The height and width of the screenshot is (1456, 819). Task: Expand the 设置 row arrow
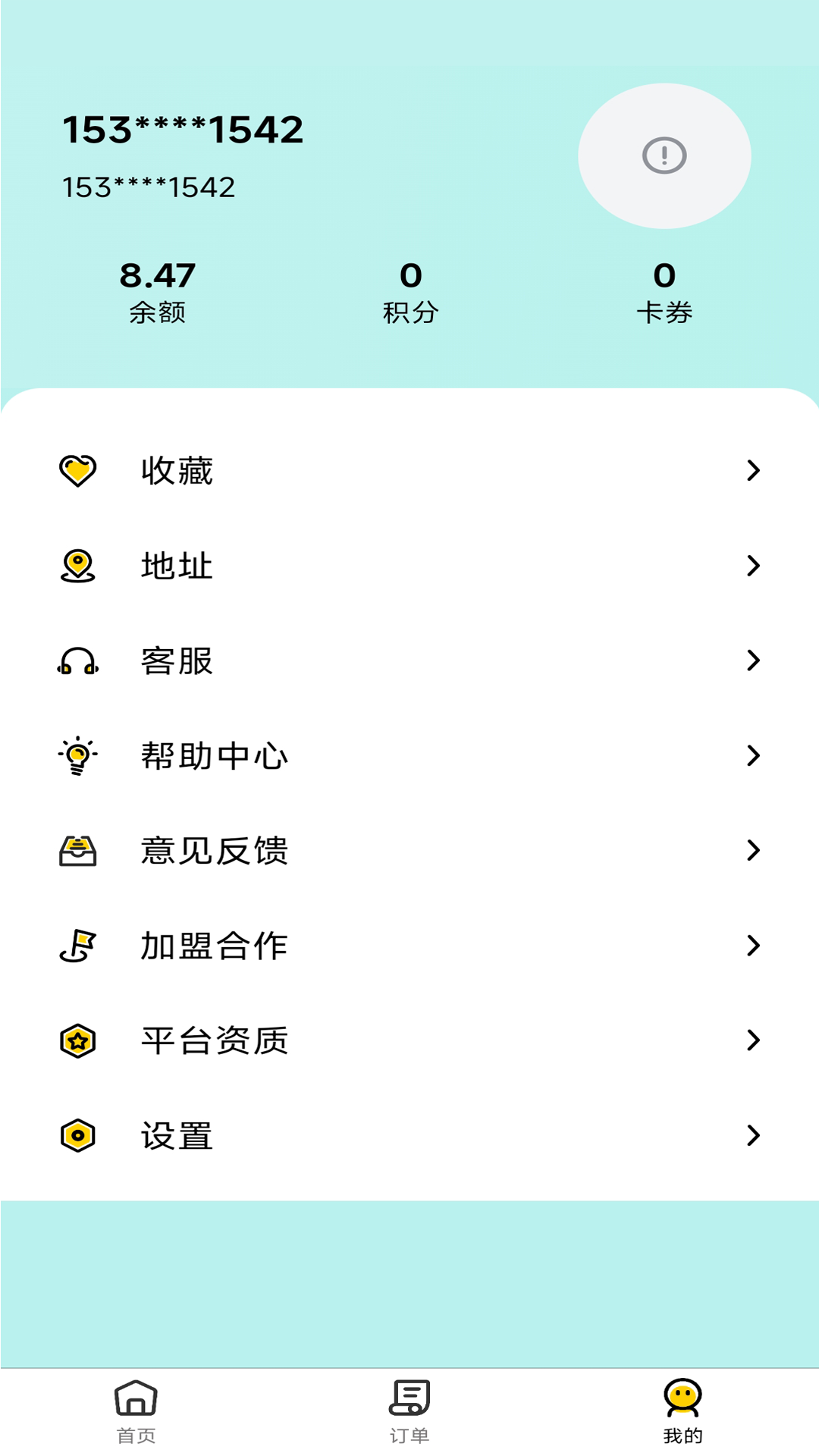(753, 1134)
